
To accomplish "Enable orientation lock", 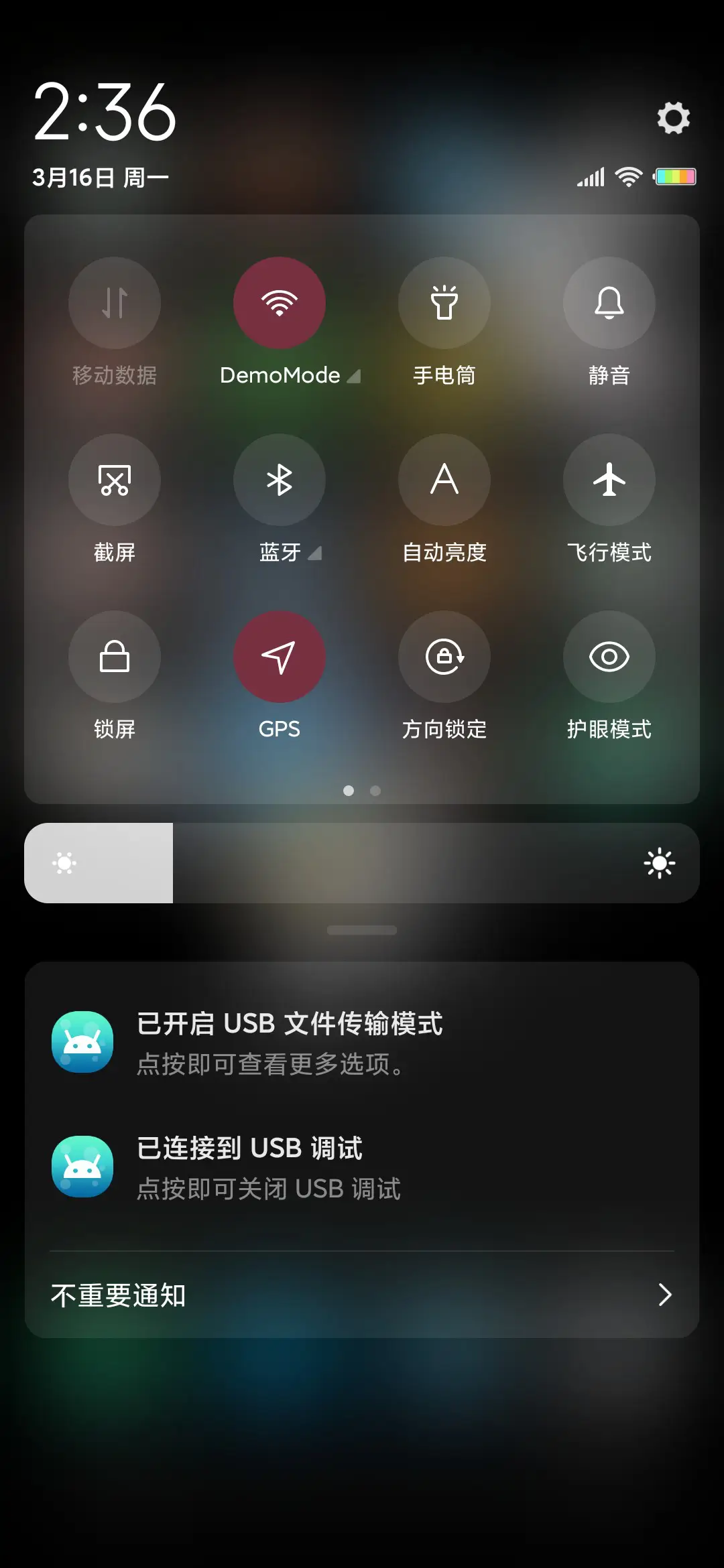I will [444, 657].
